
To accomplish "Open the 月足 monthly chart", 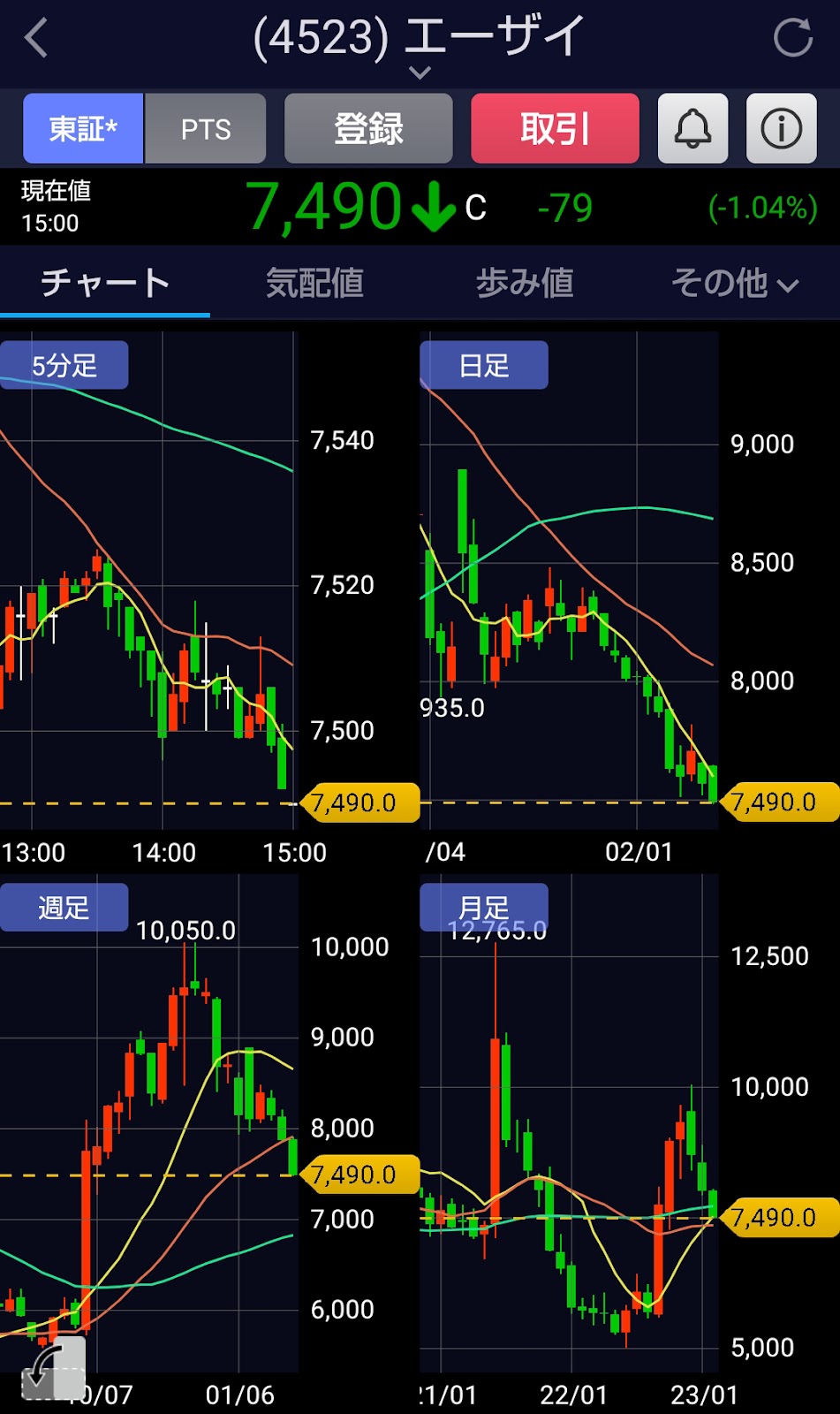I will pos(484,908).
